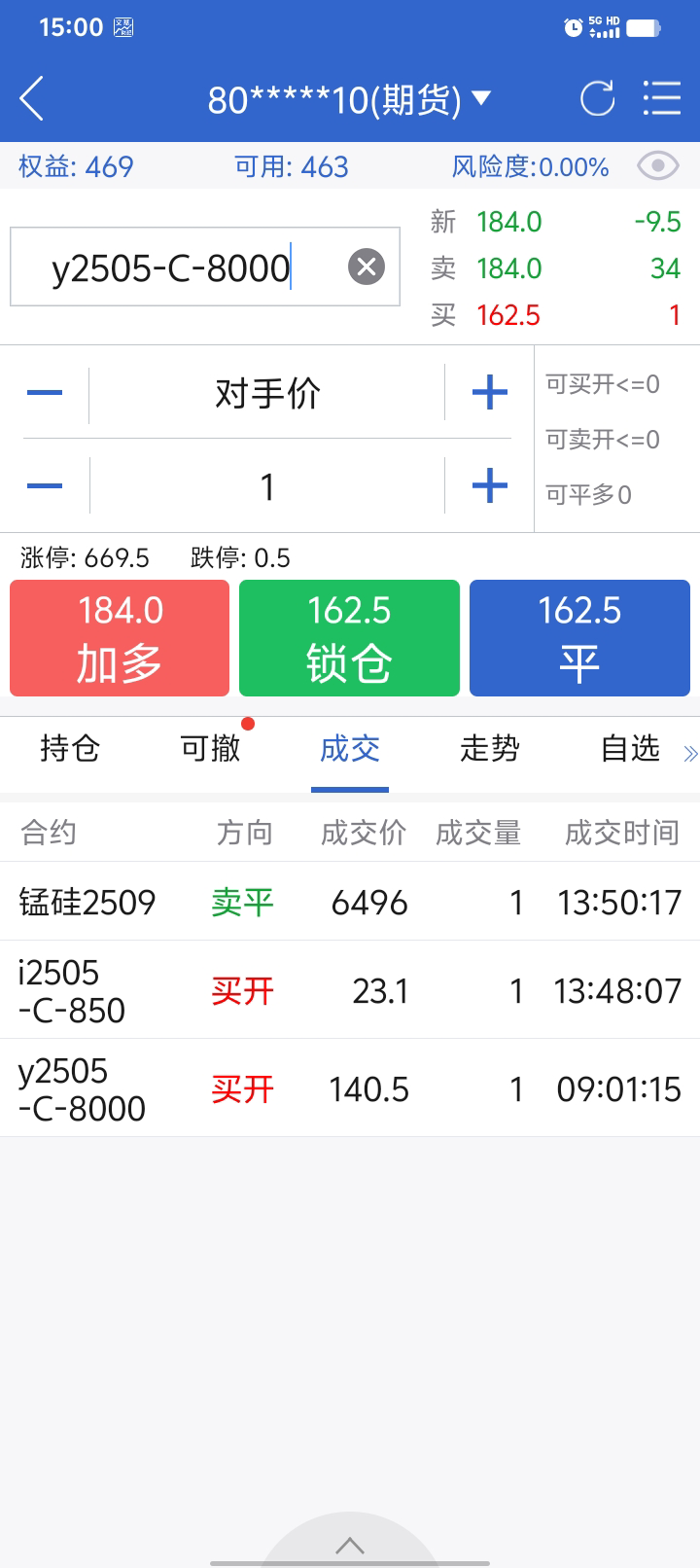
Task: Toggle visibility of account funds
Action: tap(657, 166)
